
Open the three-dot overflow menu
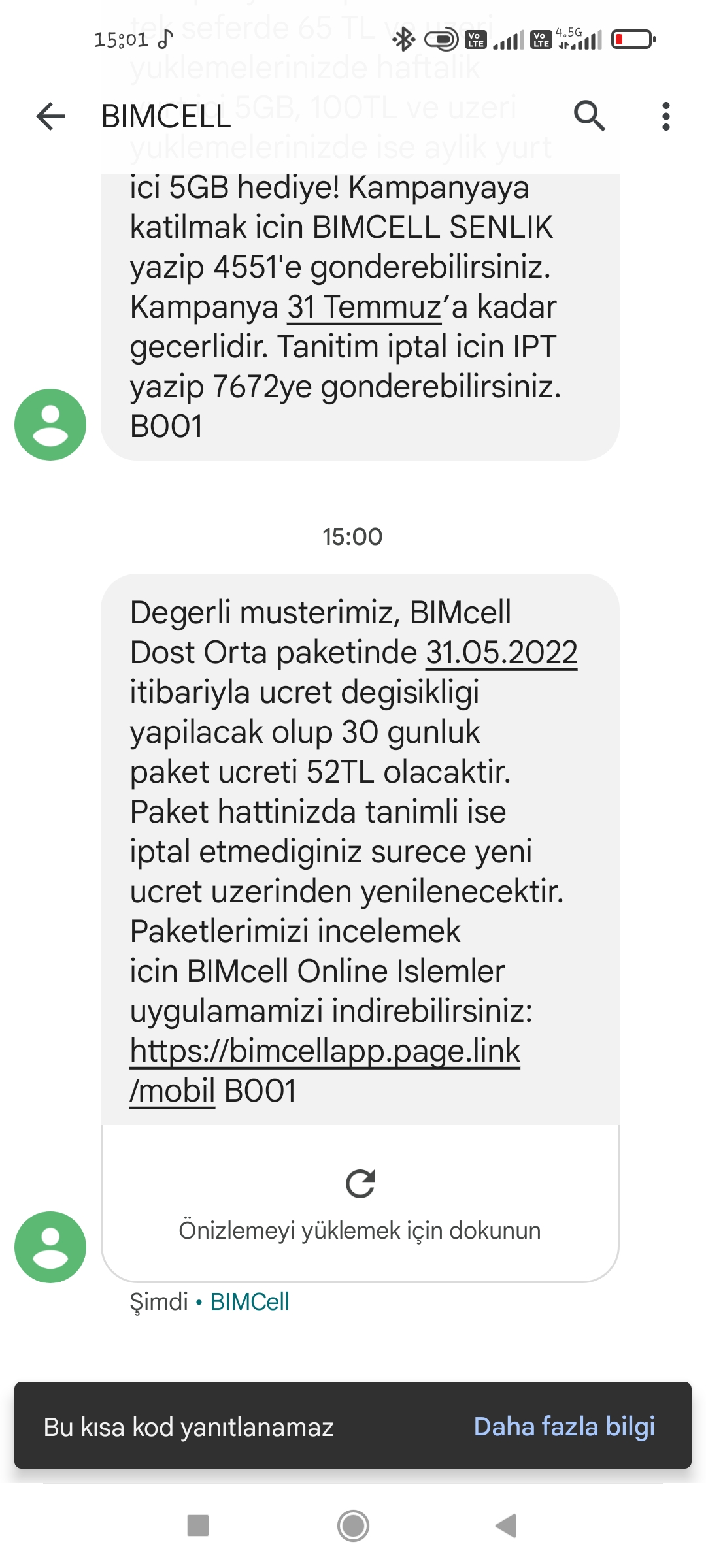point(665,116)
